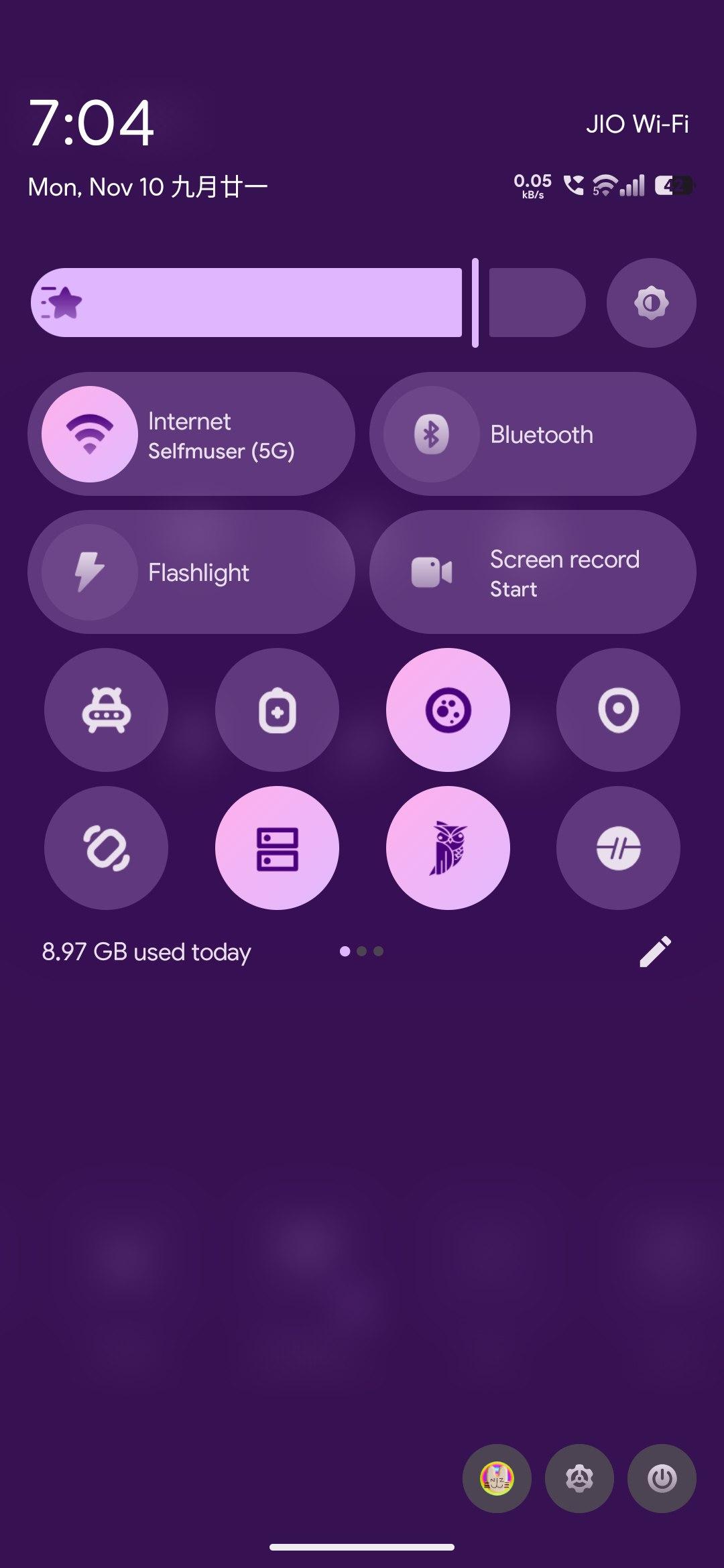Toggle the battery saver tile

pos(277,710)
